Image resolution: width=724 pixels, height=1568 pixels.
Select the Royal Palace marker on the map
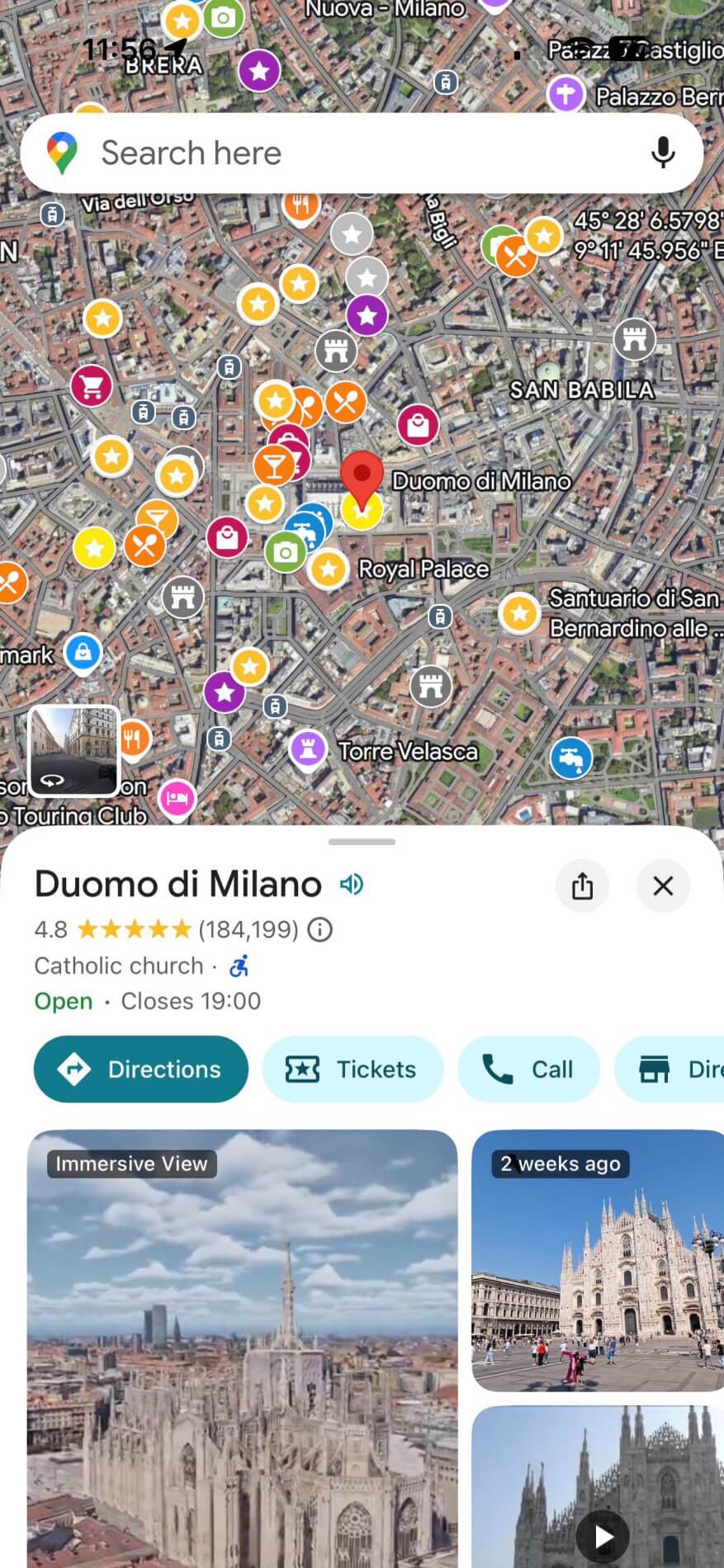coord(329,569)
